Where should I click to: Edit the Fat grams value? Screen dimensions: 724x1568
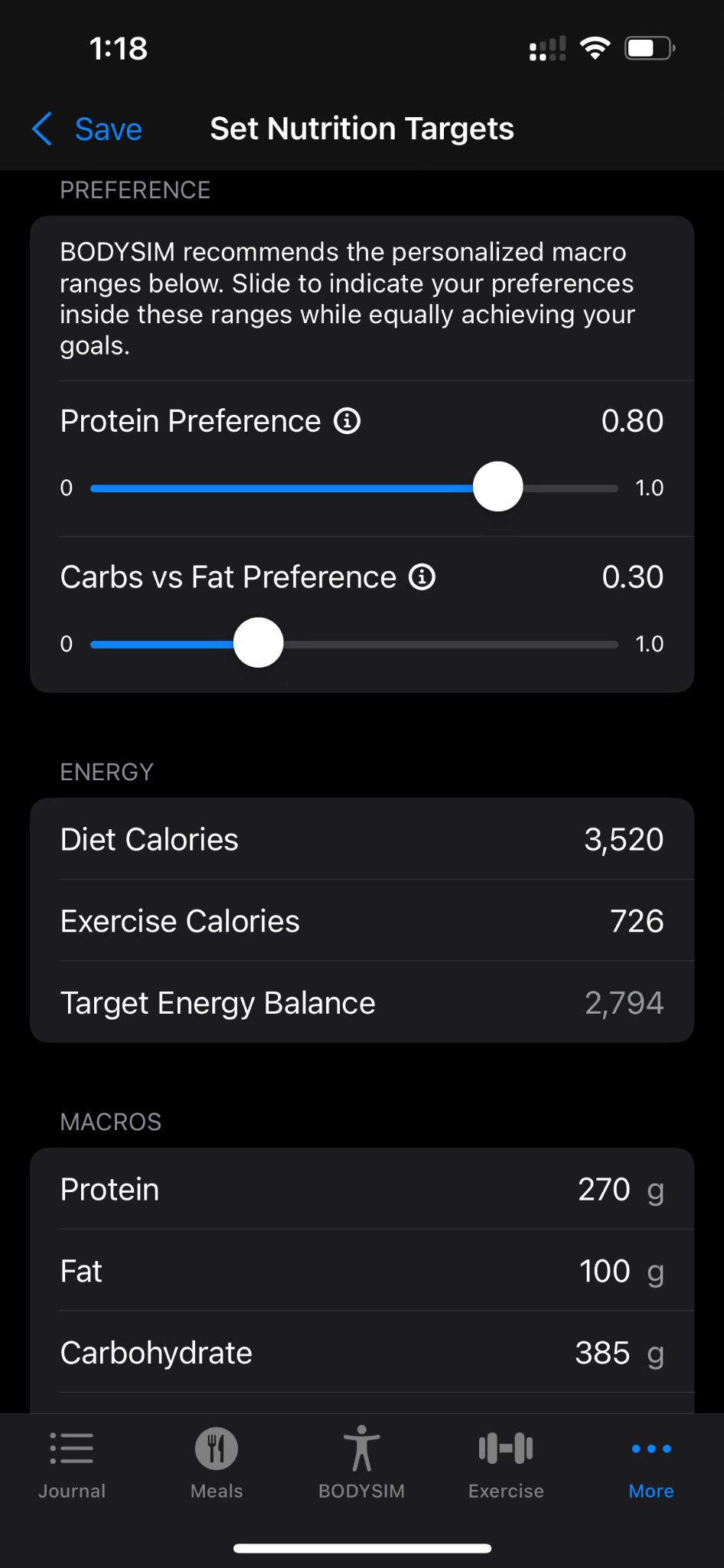(x=605, y=1271)
